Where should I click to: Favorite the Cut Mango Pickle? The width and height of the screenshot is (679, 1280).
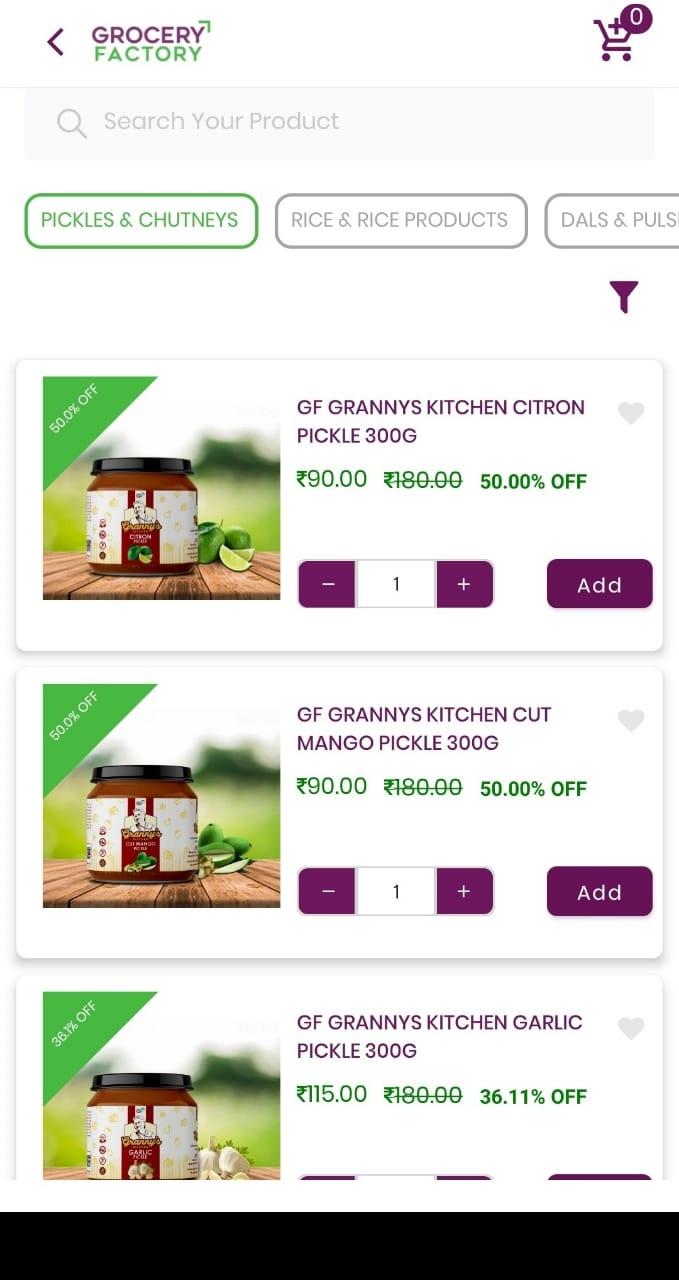(x=631, y=720)
